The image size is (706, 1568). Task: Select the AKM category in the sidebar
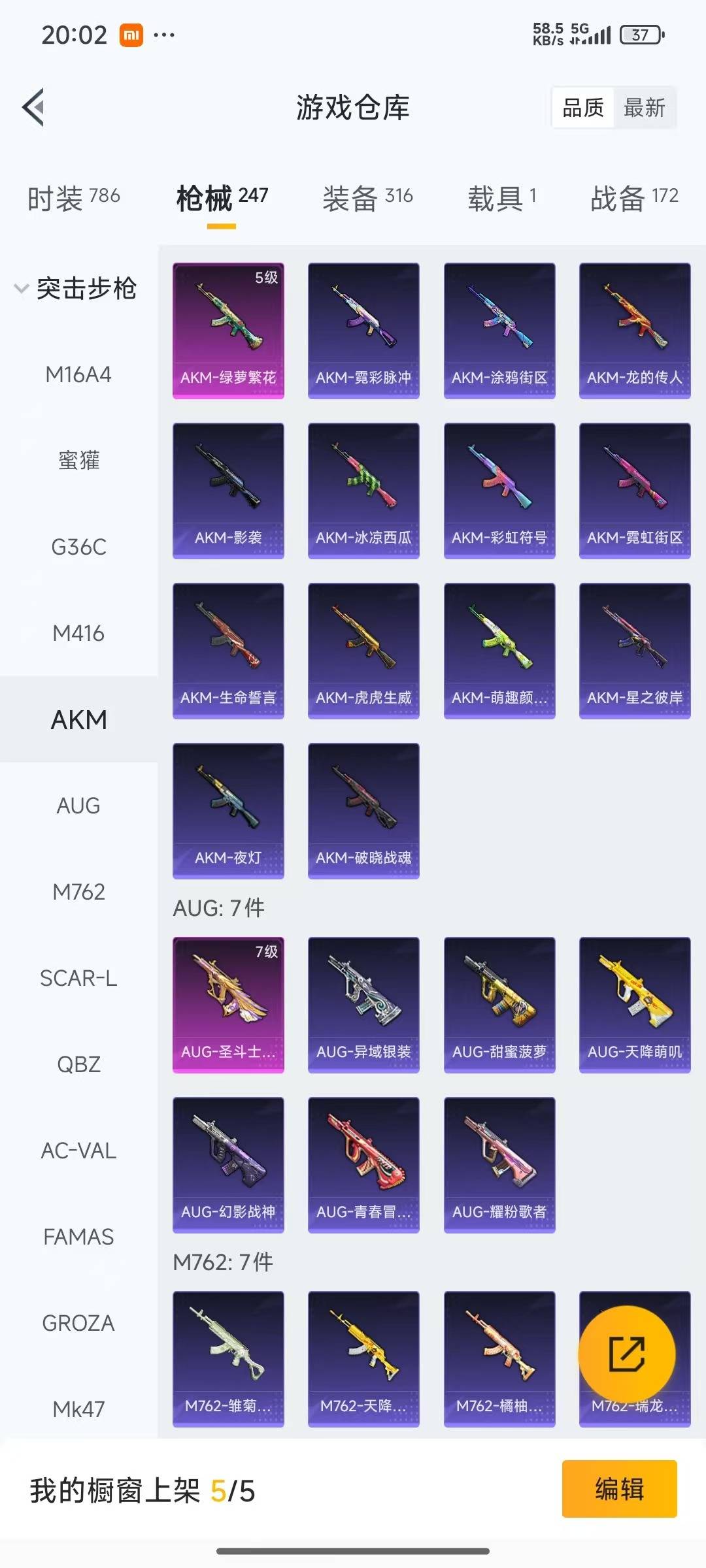(78, 719)
